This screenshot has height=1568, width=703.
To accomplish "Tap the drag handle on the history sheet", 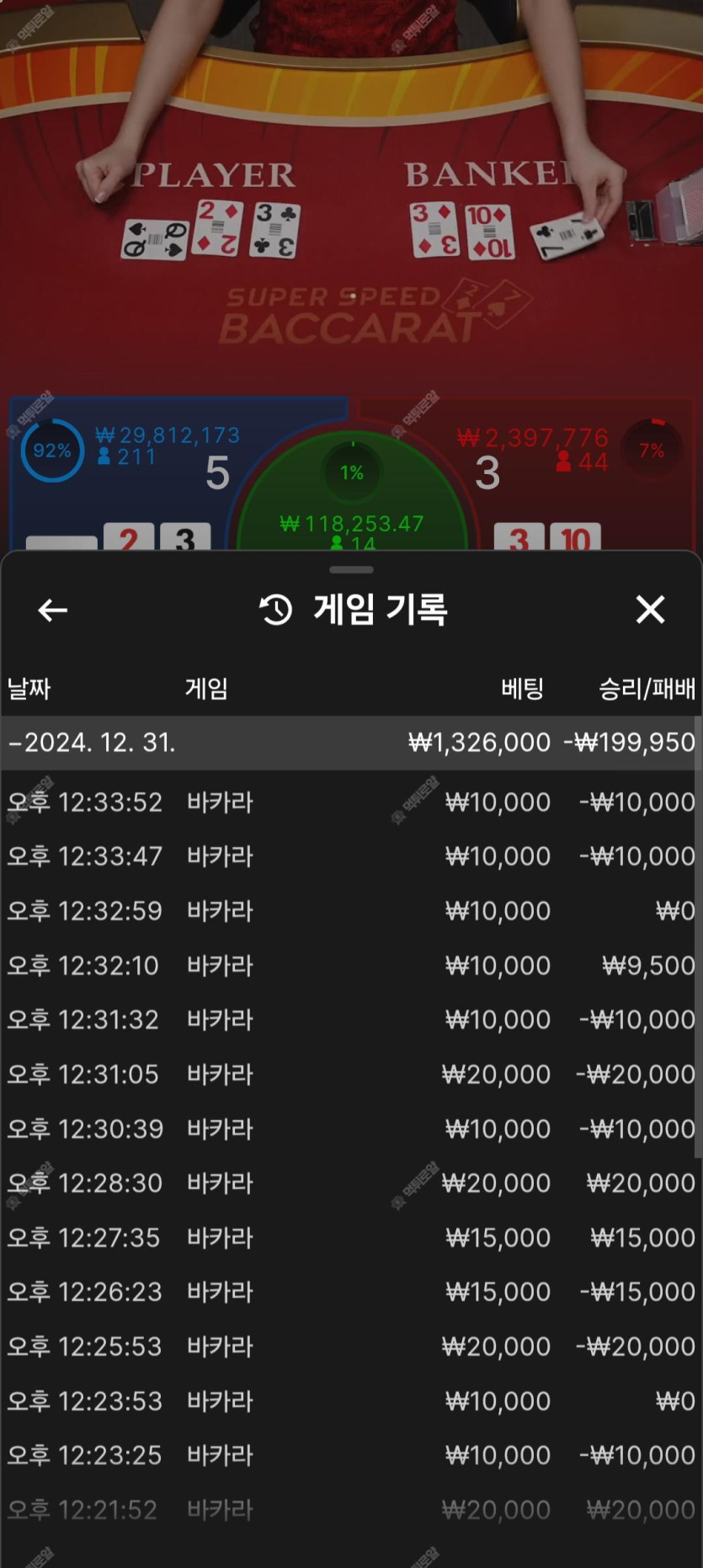I will pos(351,570).
